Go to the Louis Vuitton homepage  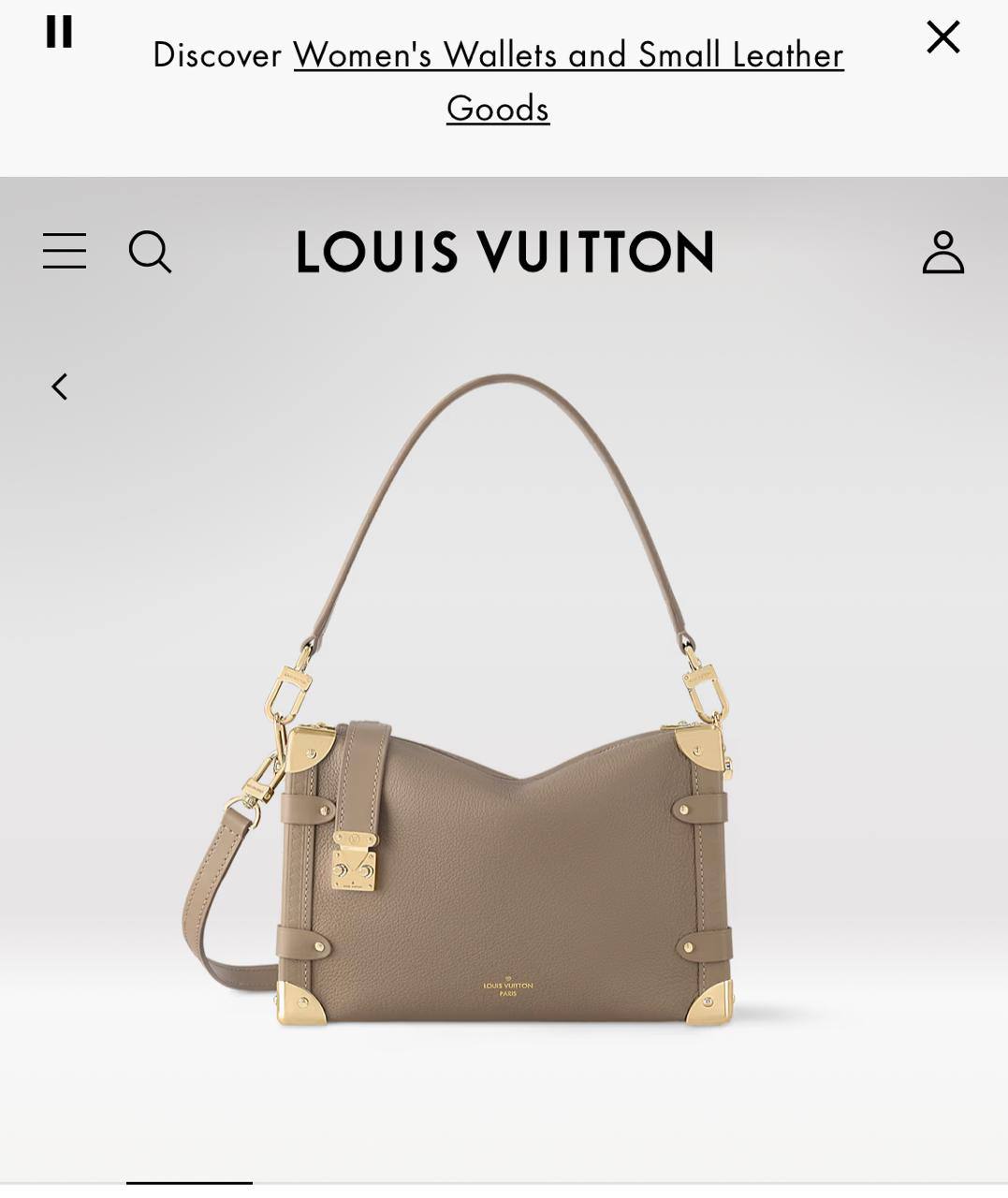[504, 252]
